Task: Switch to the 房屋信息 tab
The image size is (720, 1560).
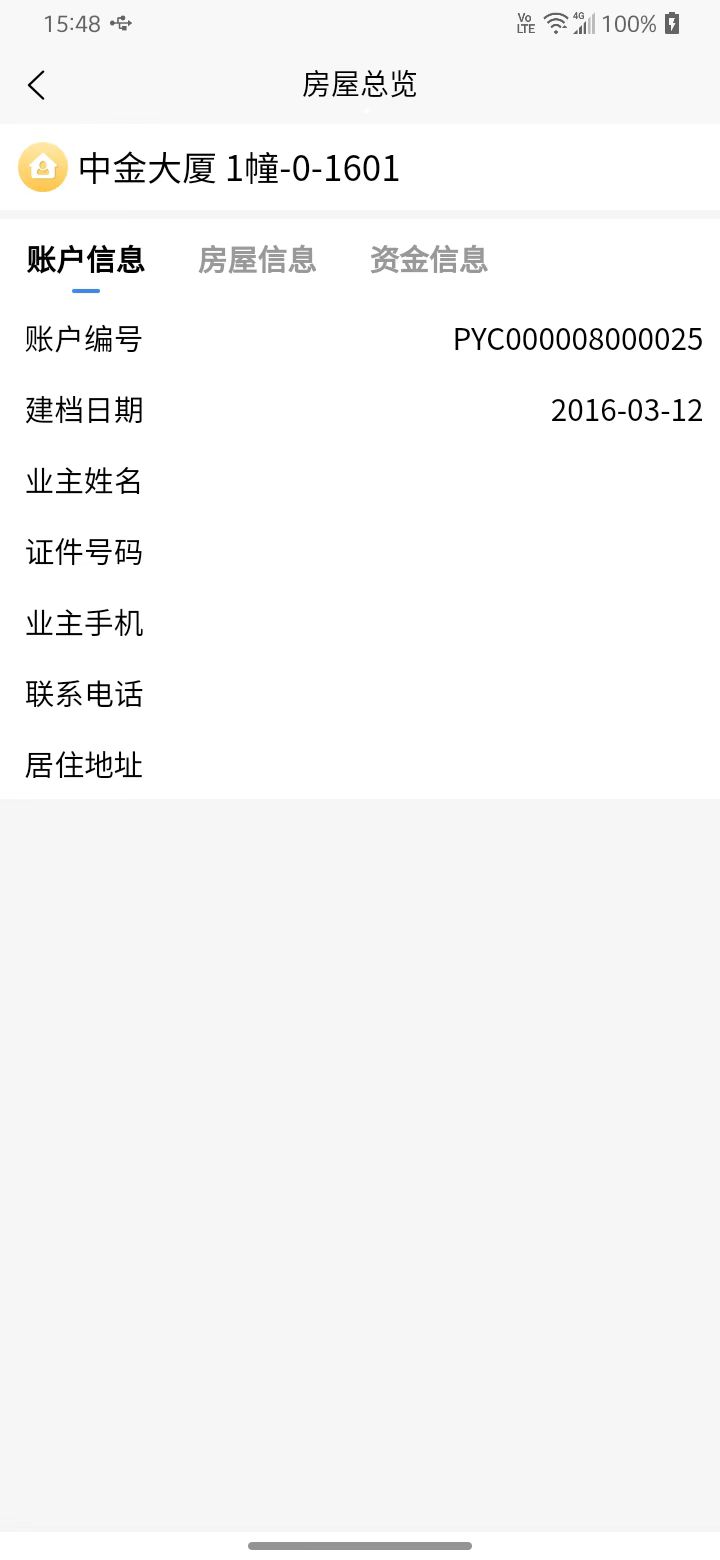Action: (x=256, y=259)
